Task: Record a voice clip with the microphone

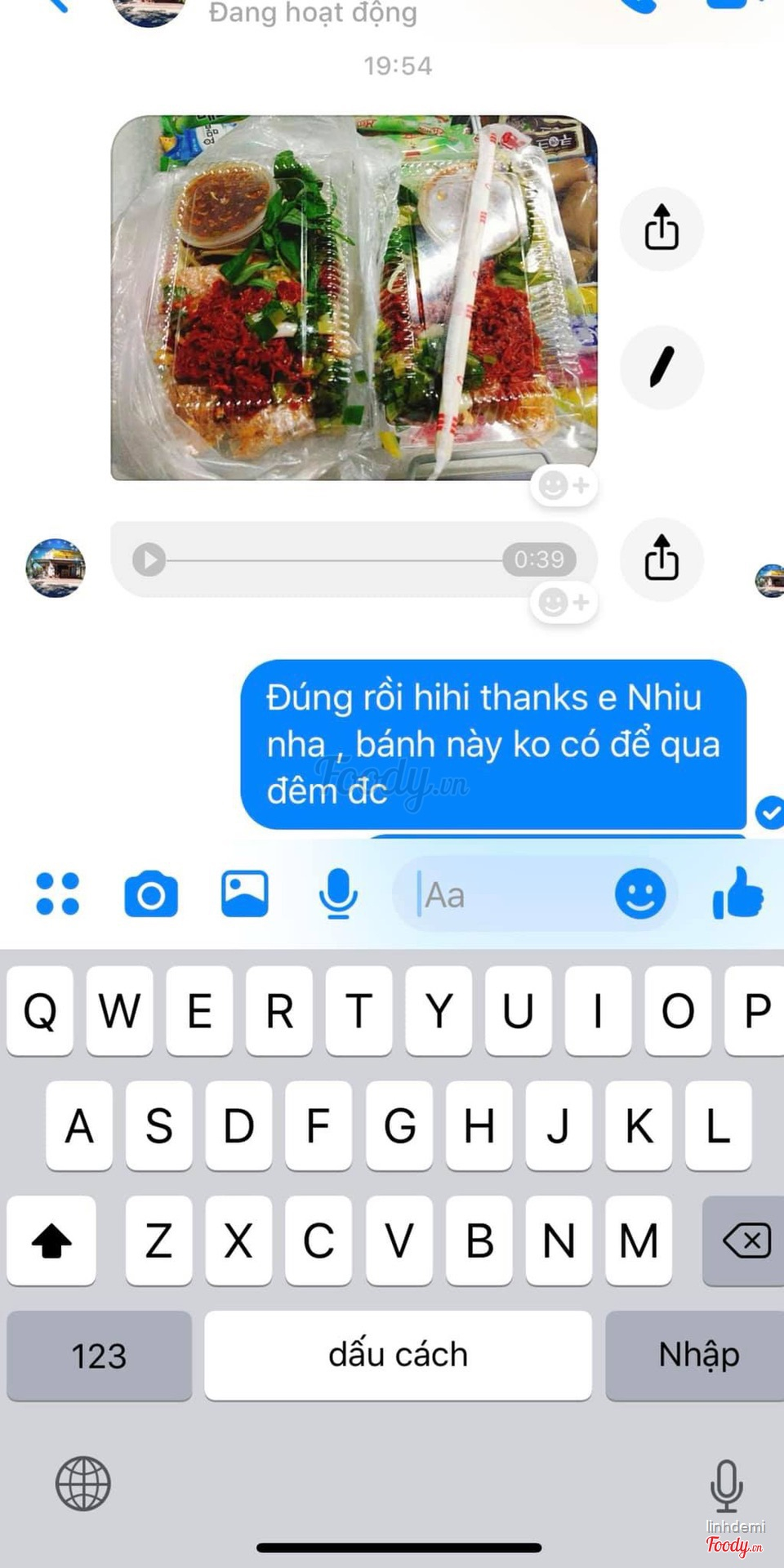Action: 337,893
